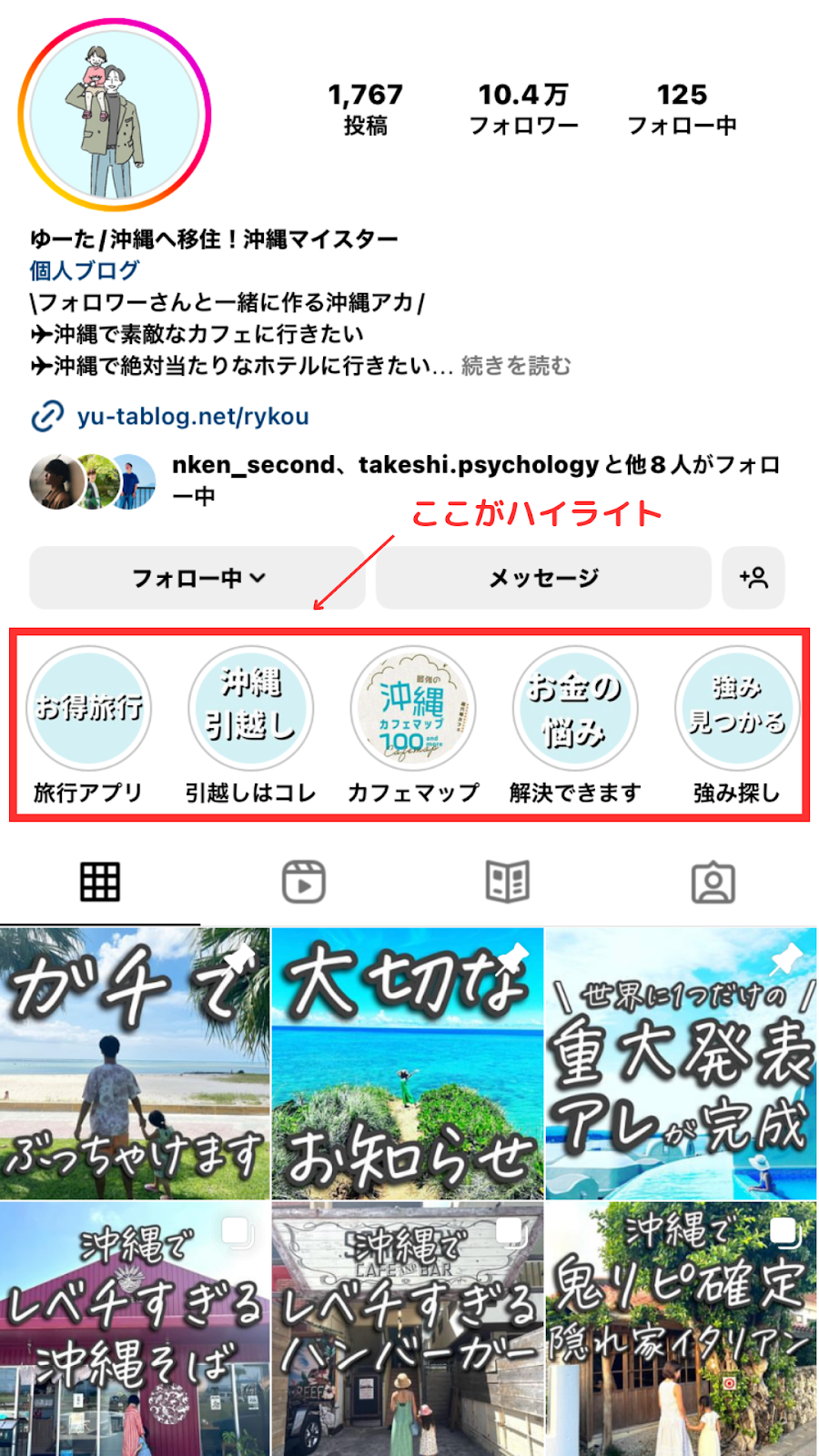Open the 鬼リピ確定 隠れ家イタリアン post
819x1456 pixels.
click(681, 1329)
